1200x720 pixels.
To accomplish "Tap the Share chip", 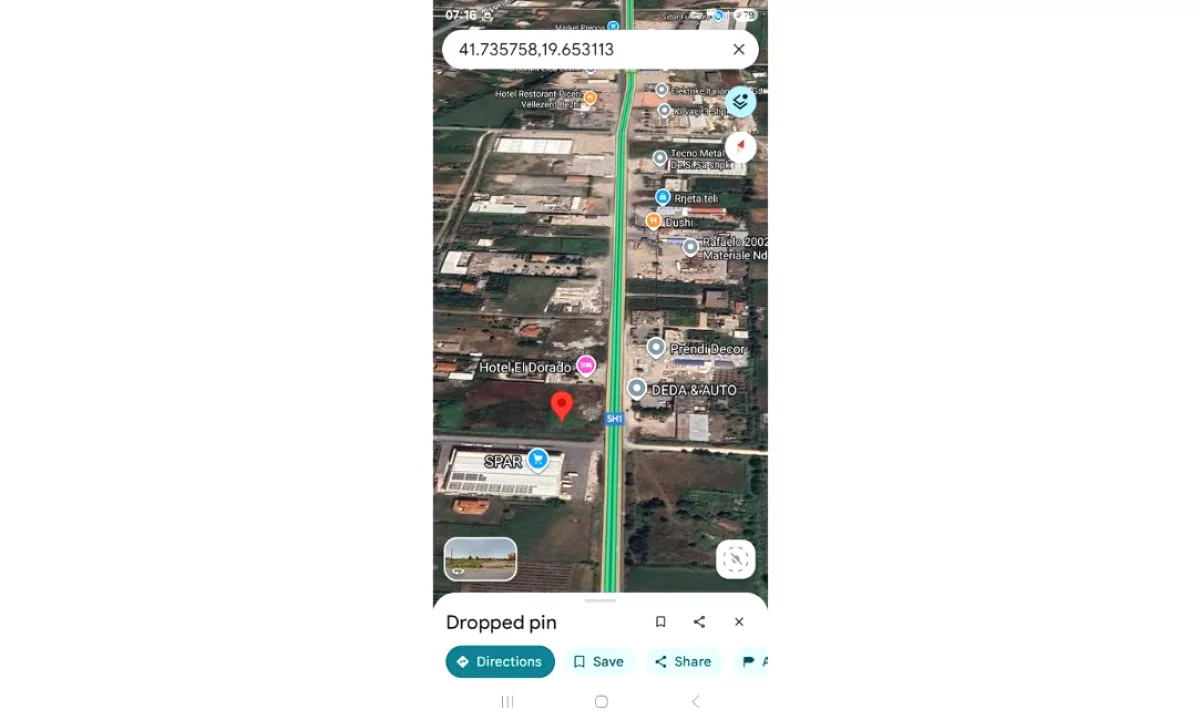I will [x=683, y=661].
